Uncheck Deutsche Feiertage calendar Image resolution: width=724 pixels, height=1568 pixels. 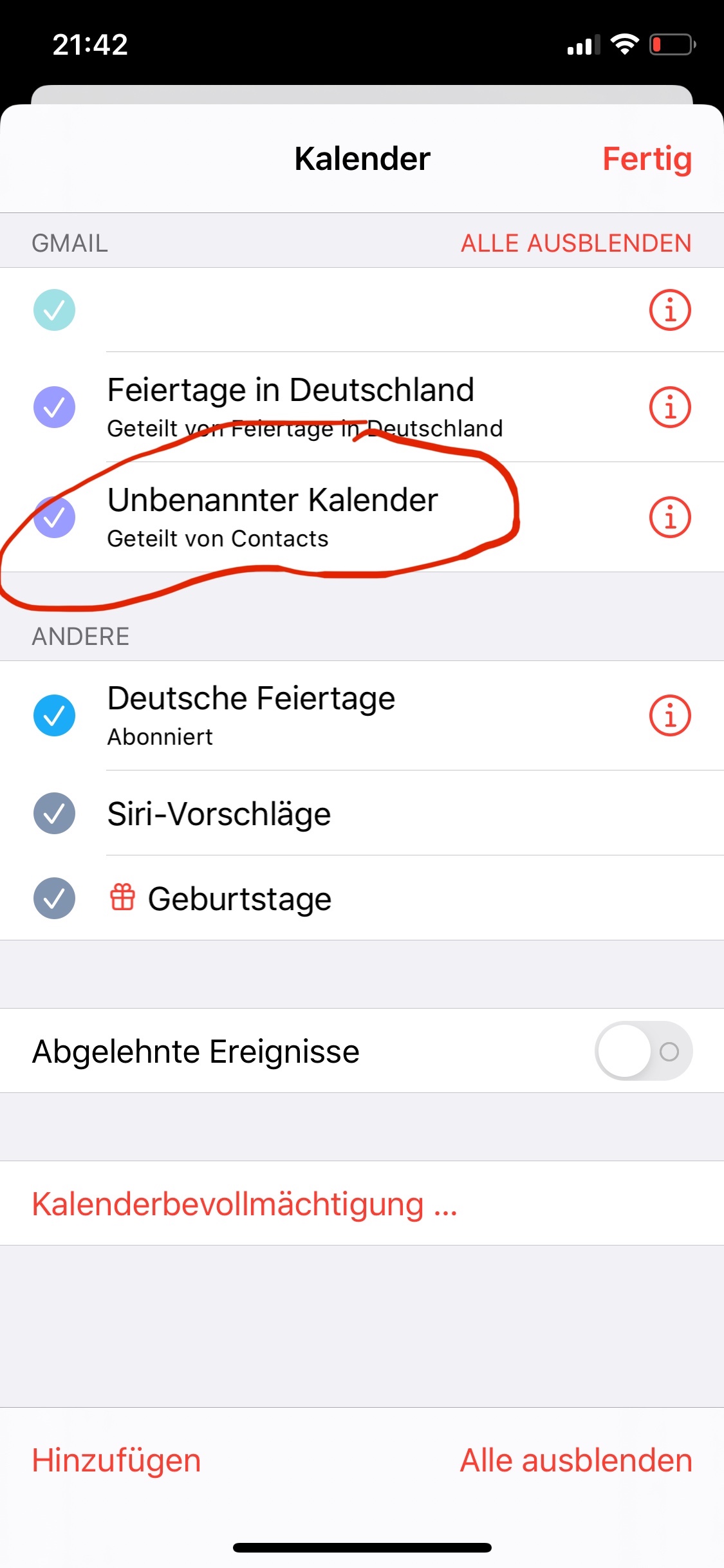coord(54,715)
